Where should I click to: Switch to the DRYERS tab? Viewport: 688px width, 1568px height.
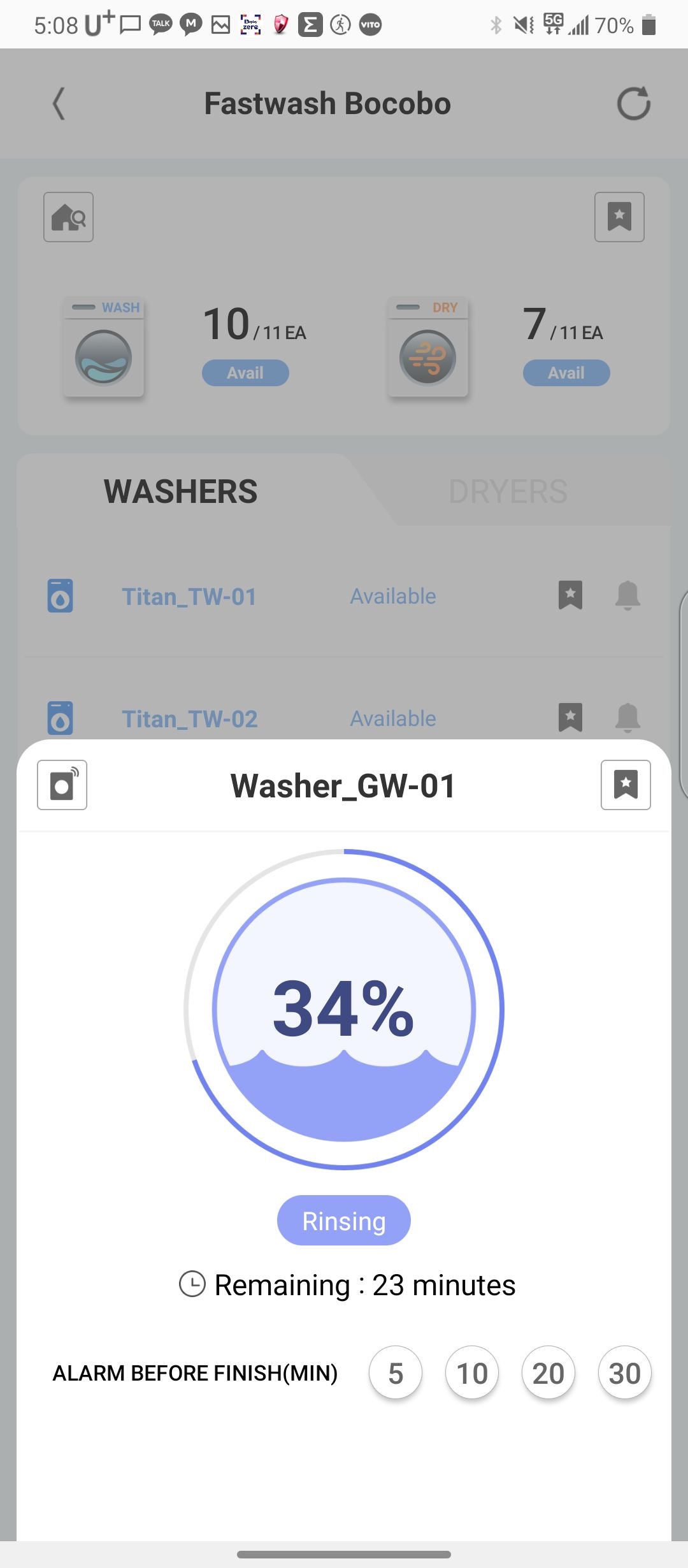508,491
